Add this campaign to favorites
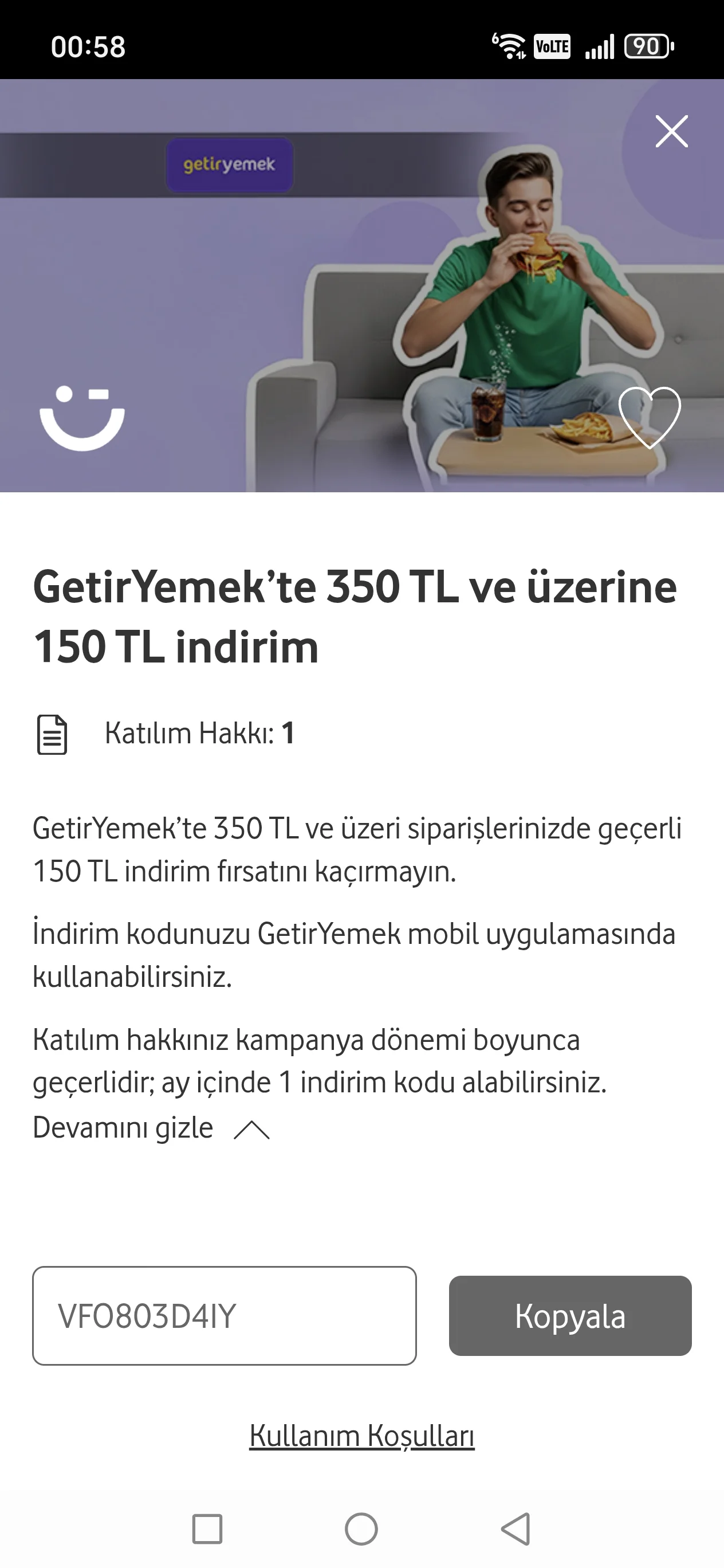The image size is (724, 1568). tap(649, 417)
